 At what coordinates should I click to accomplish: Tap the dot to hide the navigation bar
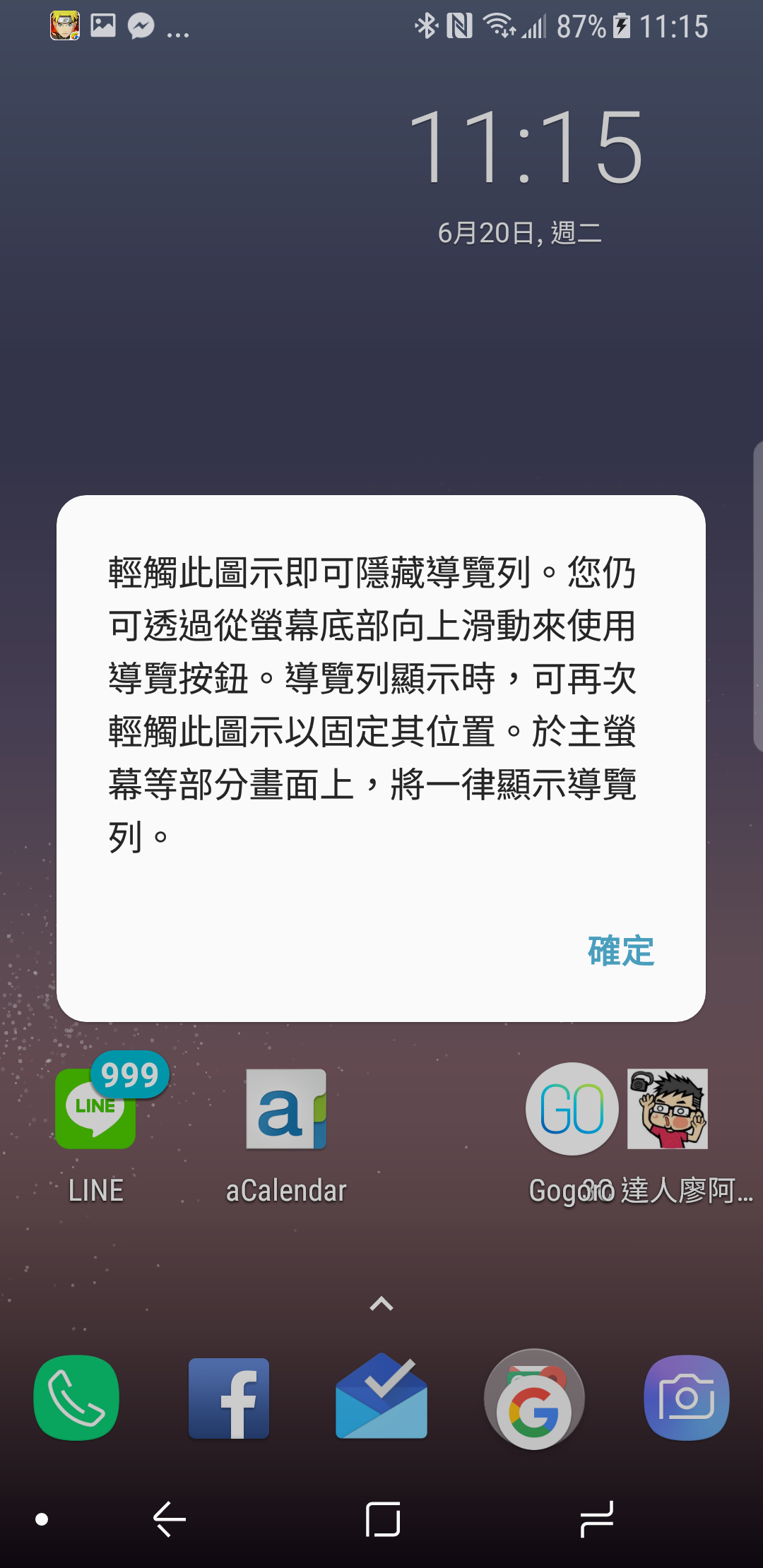[x=42, y=1519]
